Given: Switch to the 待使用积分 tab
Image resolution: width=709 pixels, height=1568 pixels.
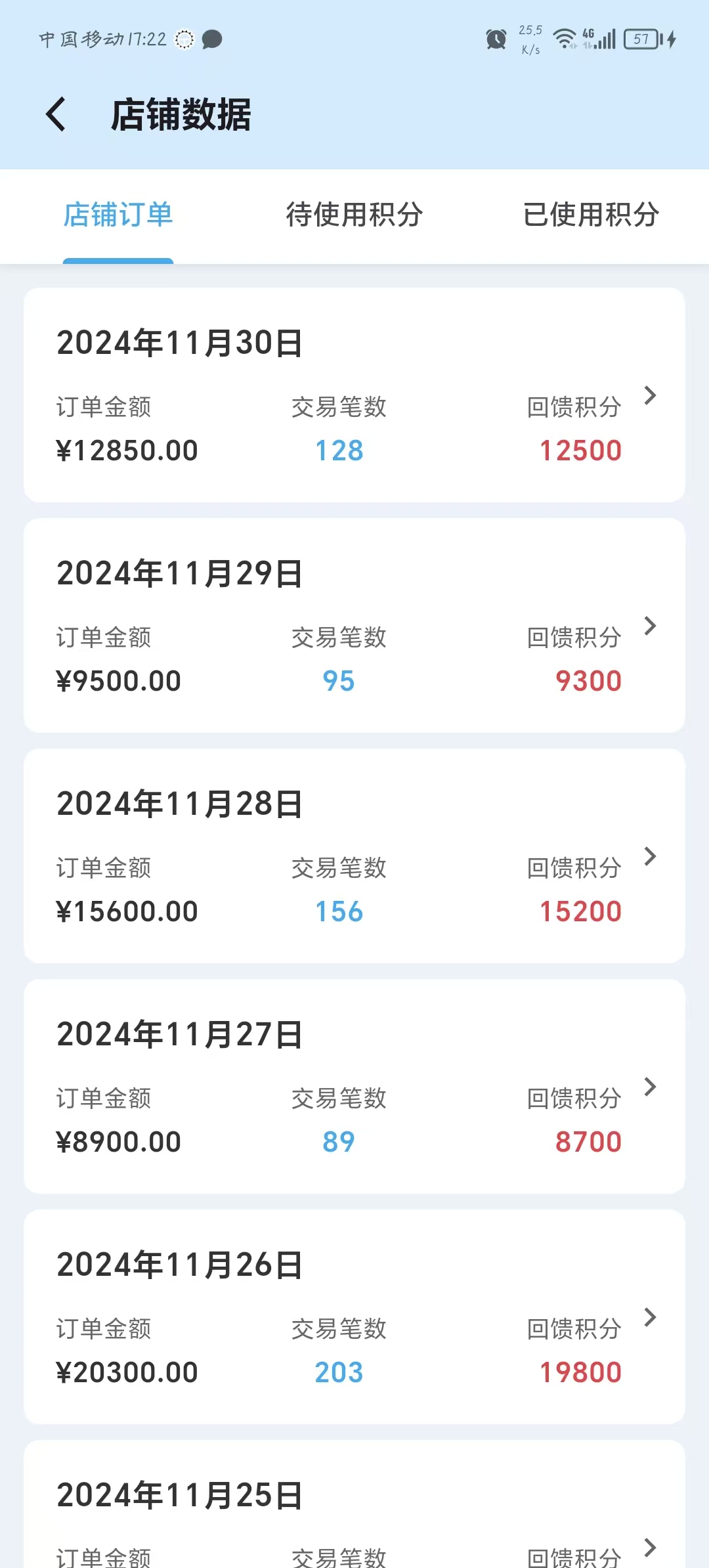Looking at the screenshot, I should coord(354,215).
